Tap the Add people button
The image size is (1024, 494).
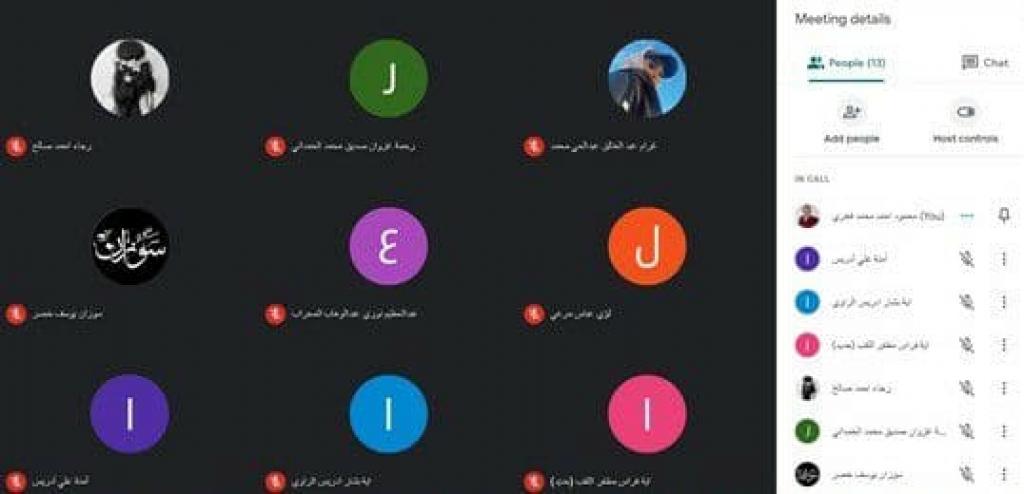pos(852,122)
